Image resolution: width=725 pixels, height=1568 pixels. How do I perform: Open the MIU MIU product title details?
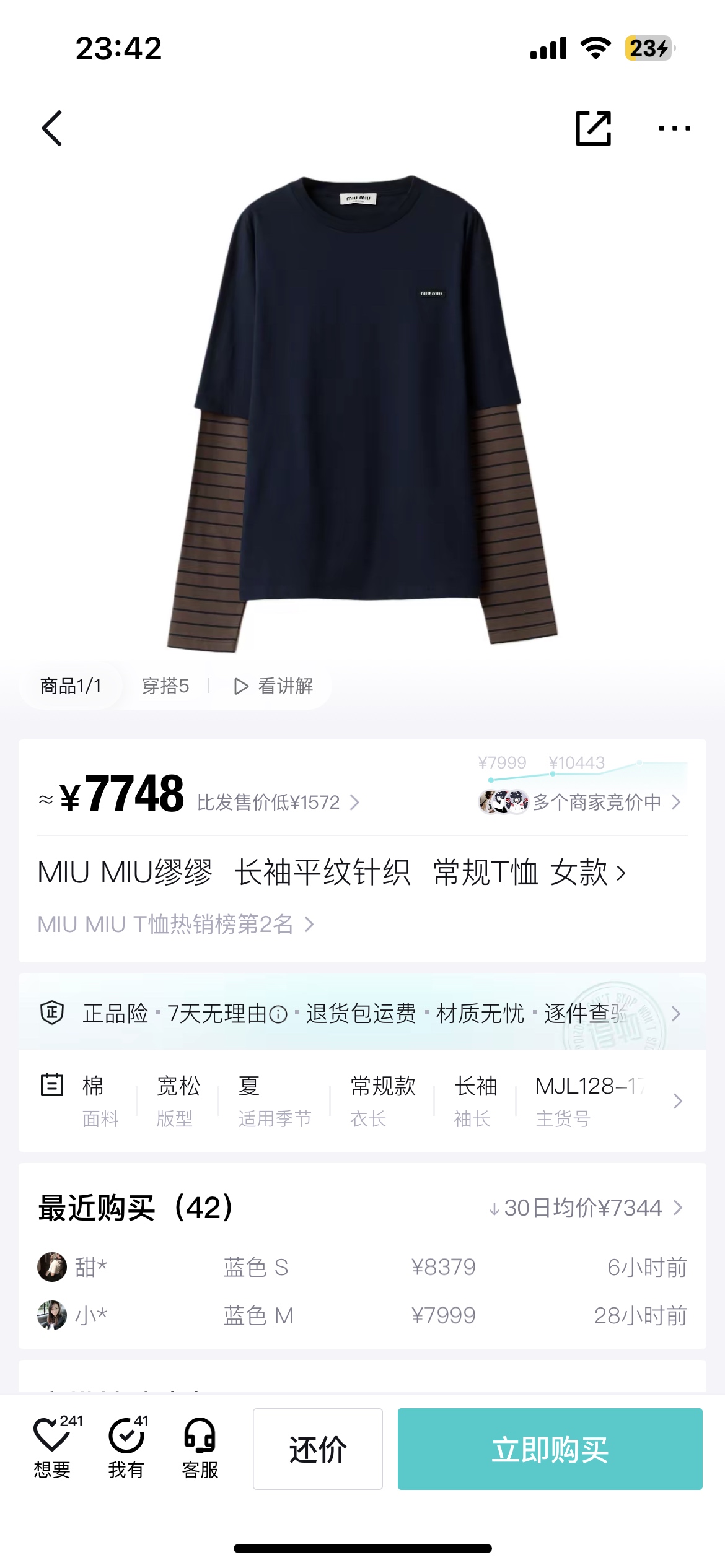point(332,873)
